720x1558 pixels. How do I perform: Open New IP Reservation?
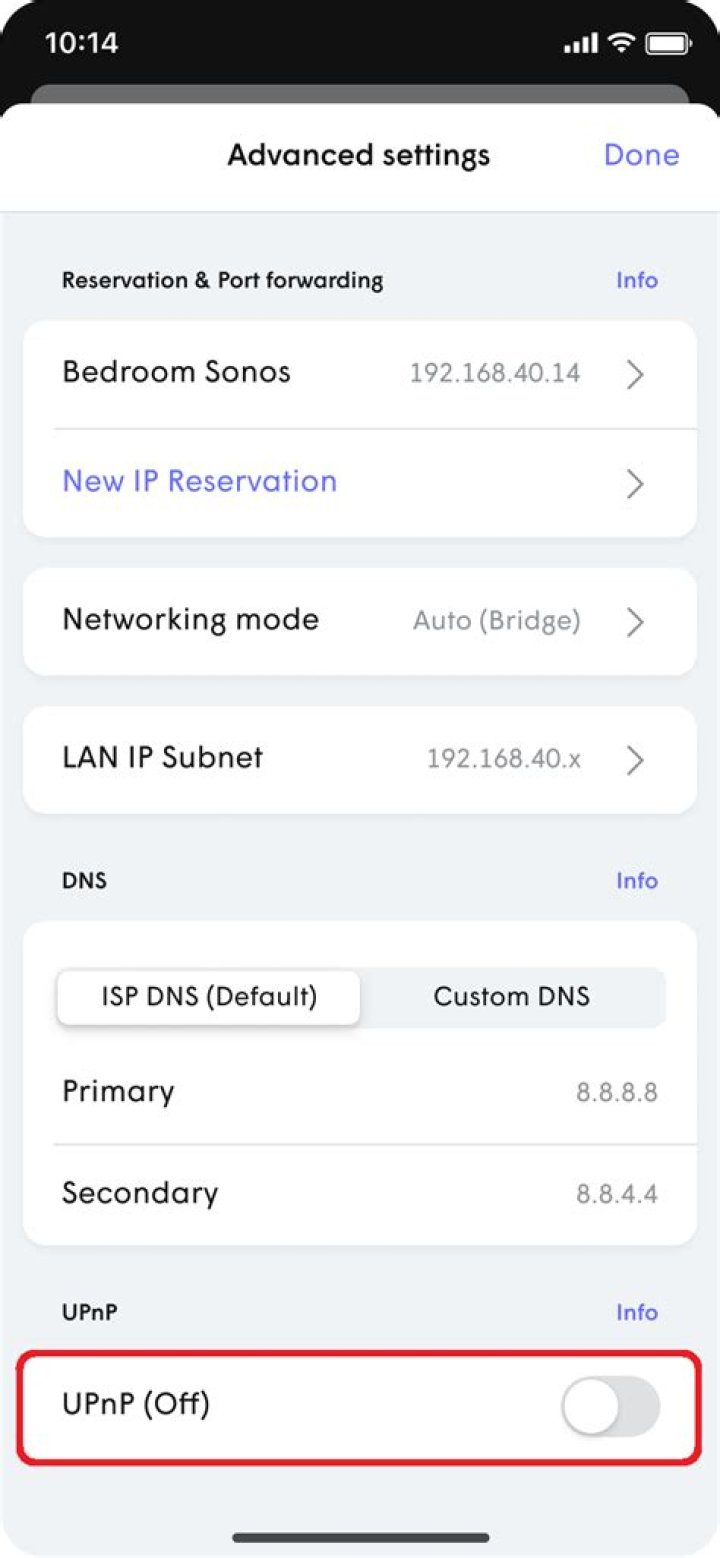[199, 481]
